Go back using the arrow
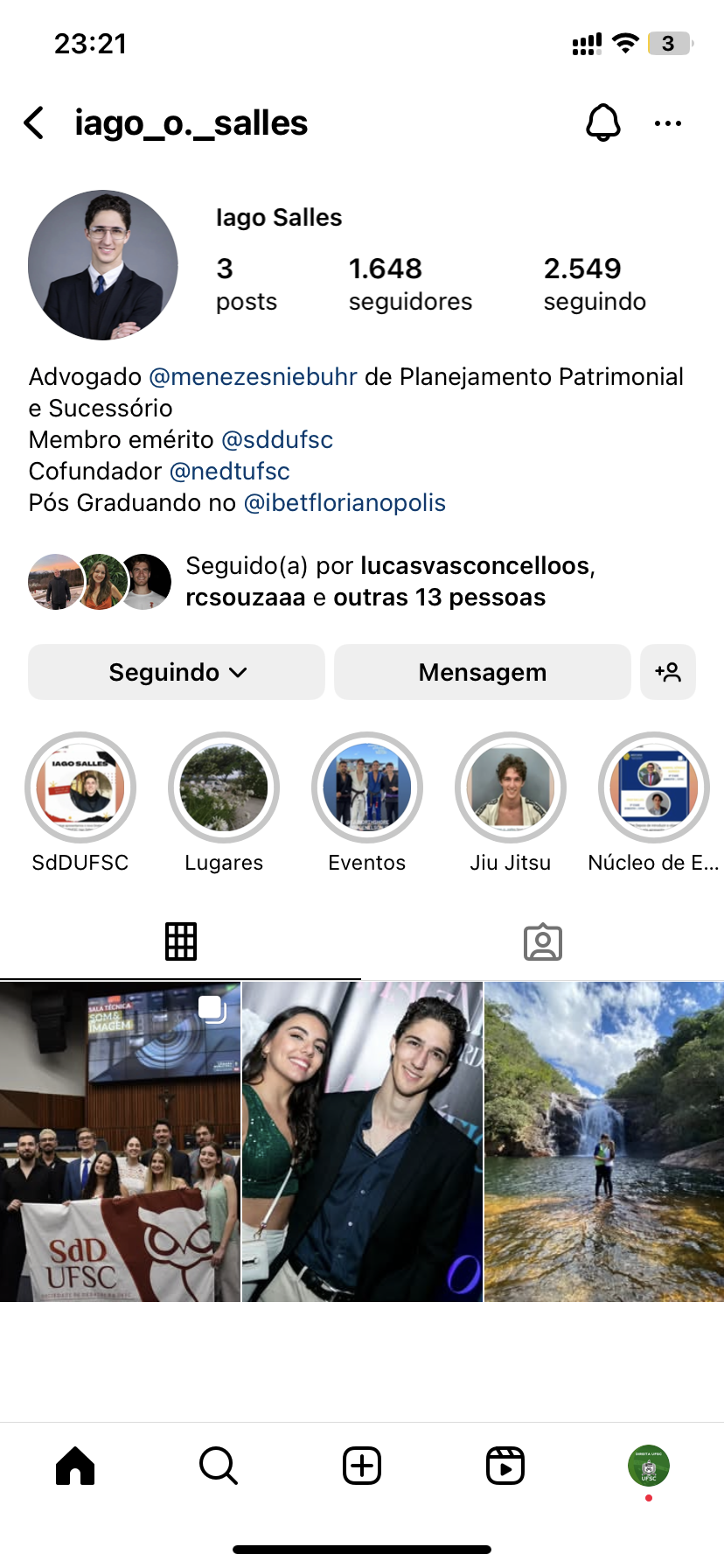The width and height of the screenshot is (724, 1568). (35, 123)
